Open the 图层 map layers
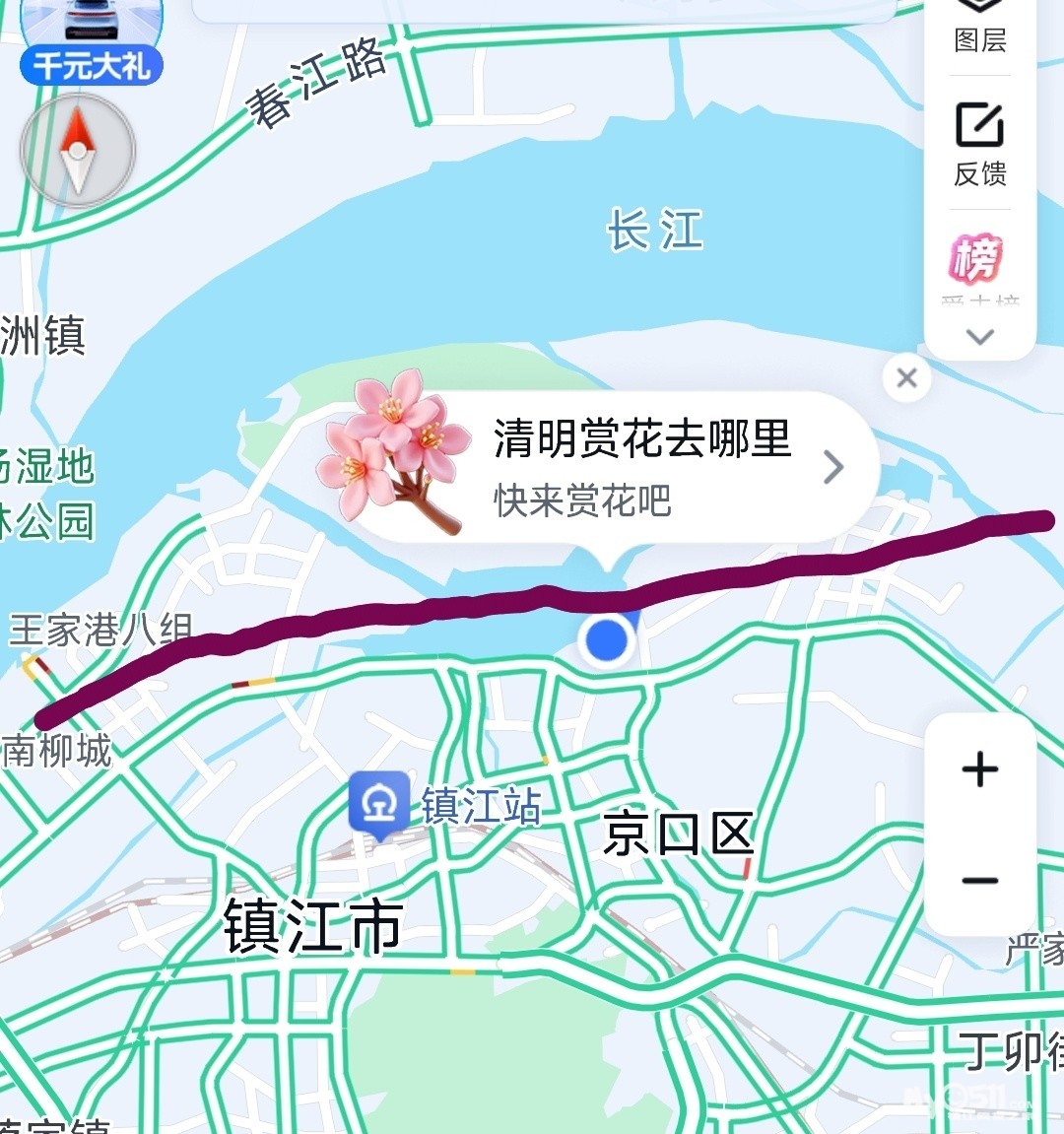 tap(979, 28)
